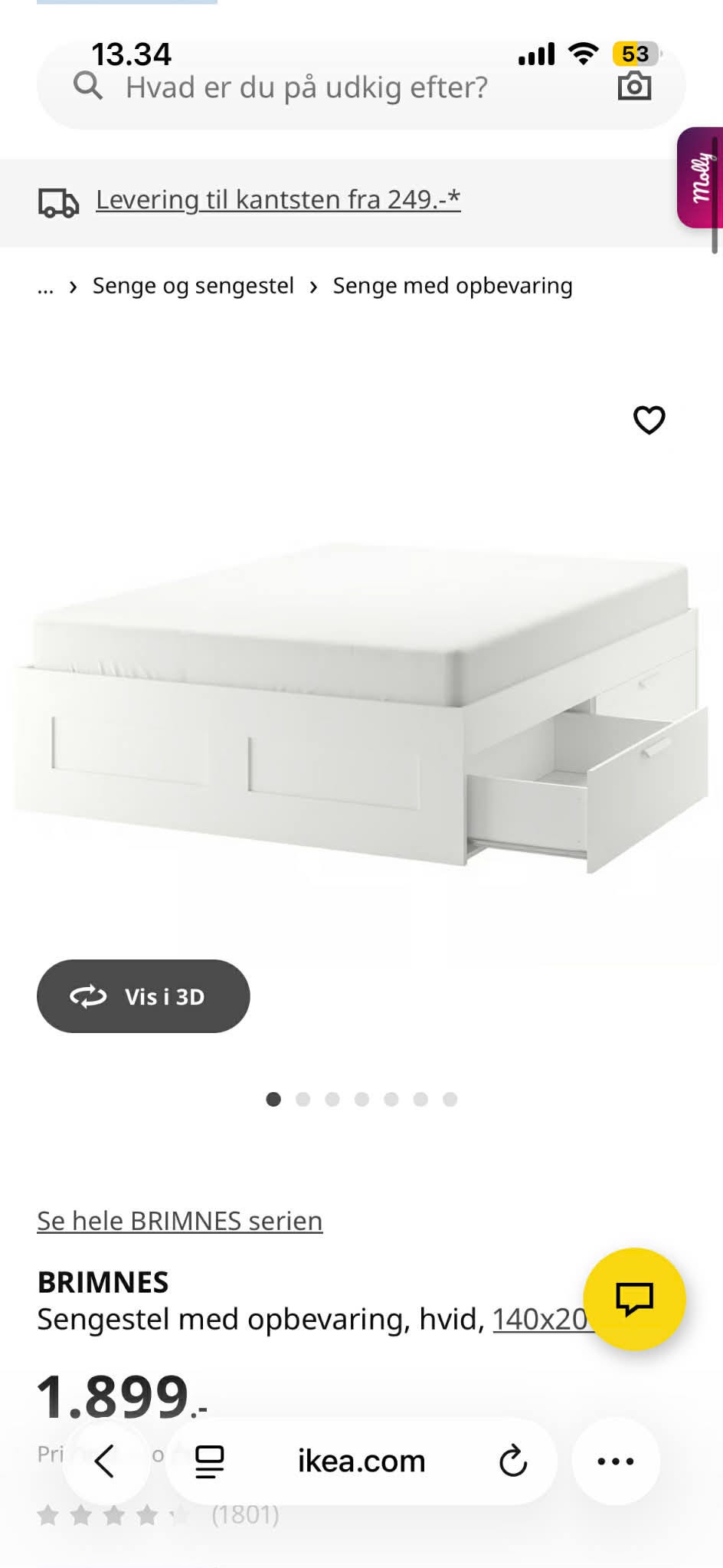Open the search field 'Hvad er du på udkig efter?'
The image size is (723, 1568).
(x=306, y=88)
